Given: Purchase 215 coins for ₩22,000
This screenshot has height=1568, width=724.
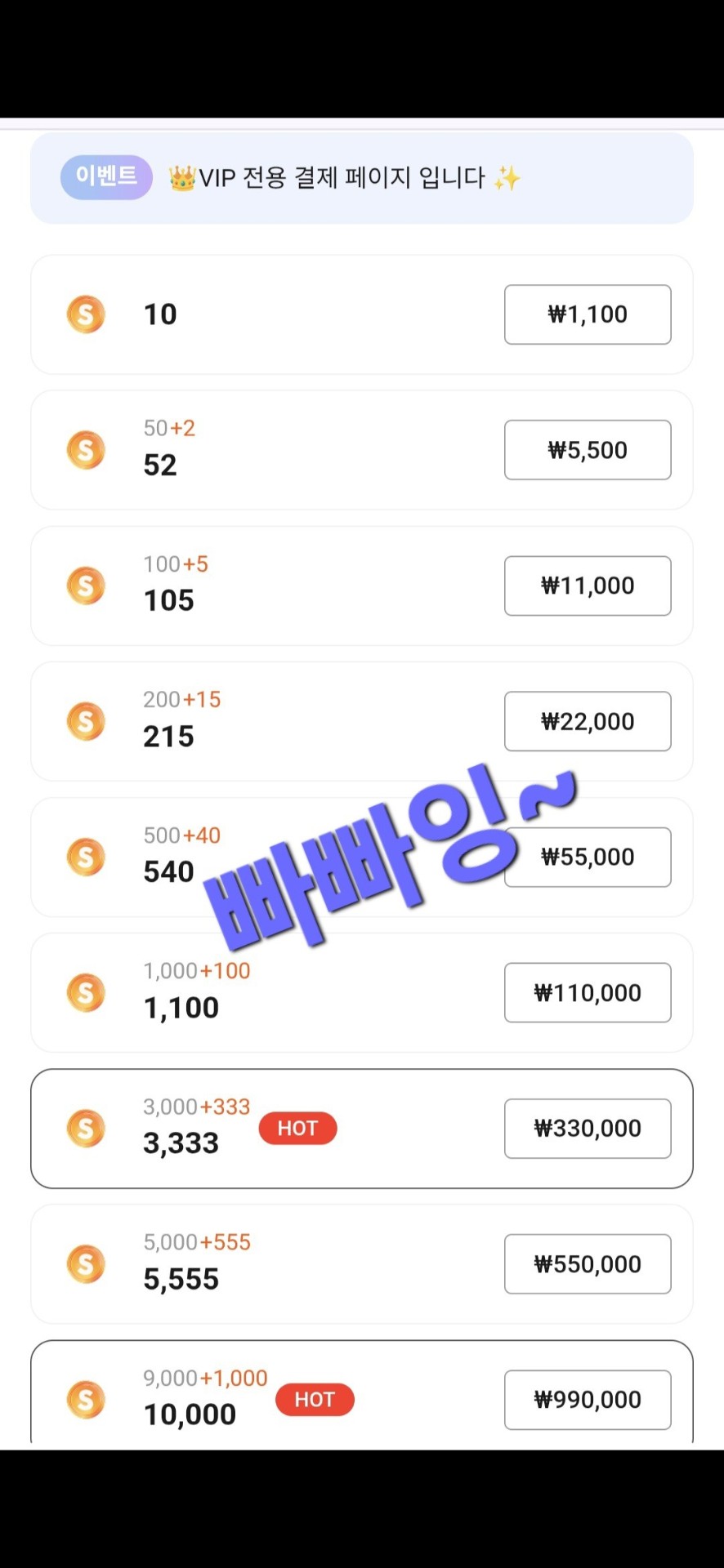Looking at the screenshot, I should (588, 721).
